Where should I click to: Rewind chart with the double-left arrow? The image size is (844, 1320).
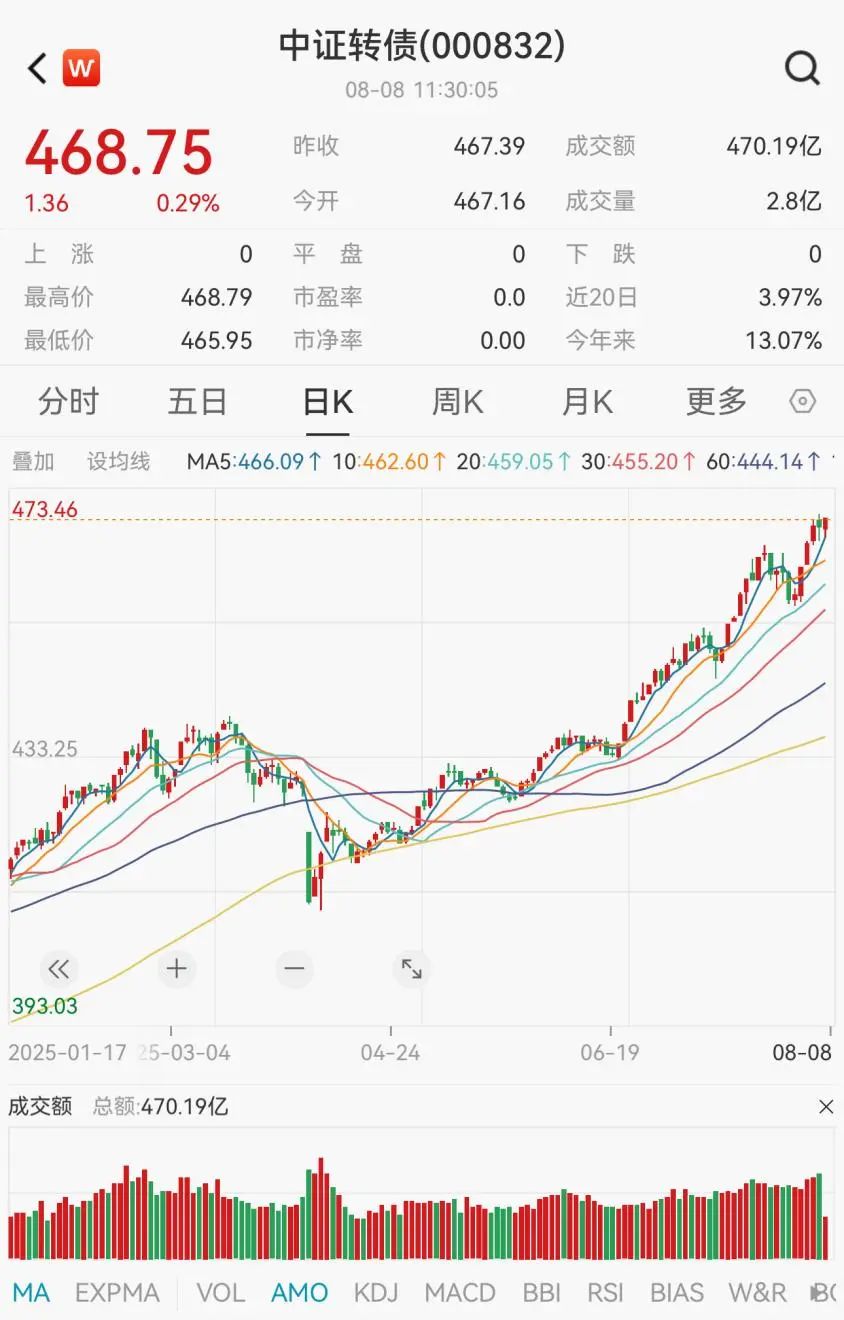tap(58, 968)
